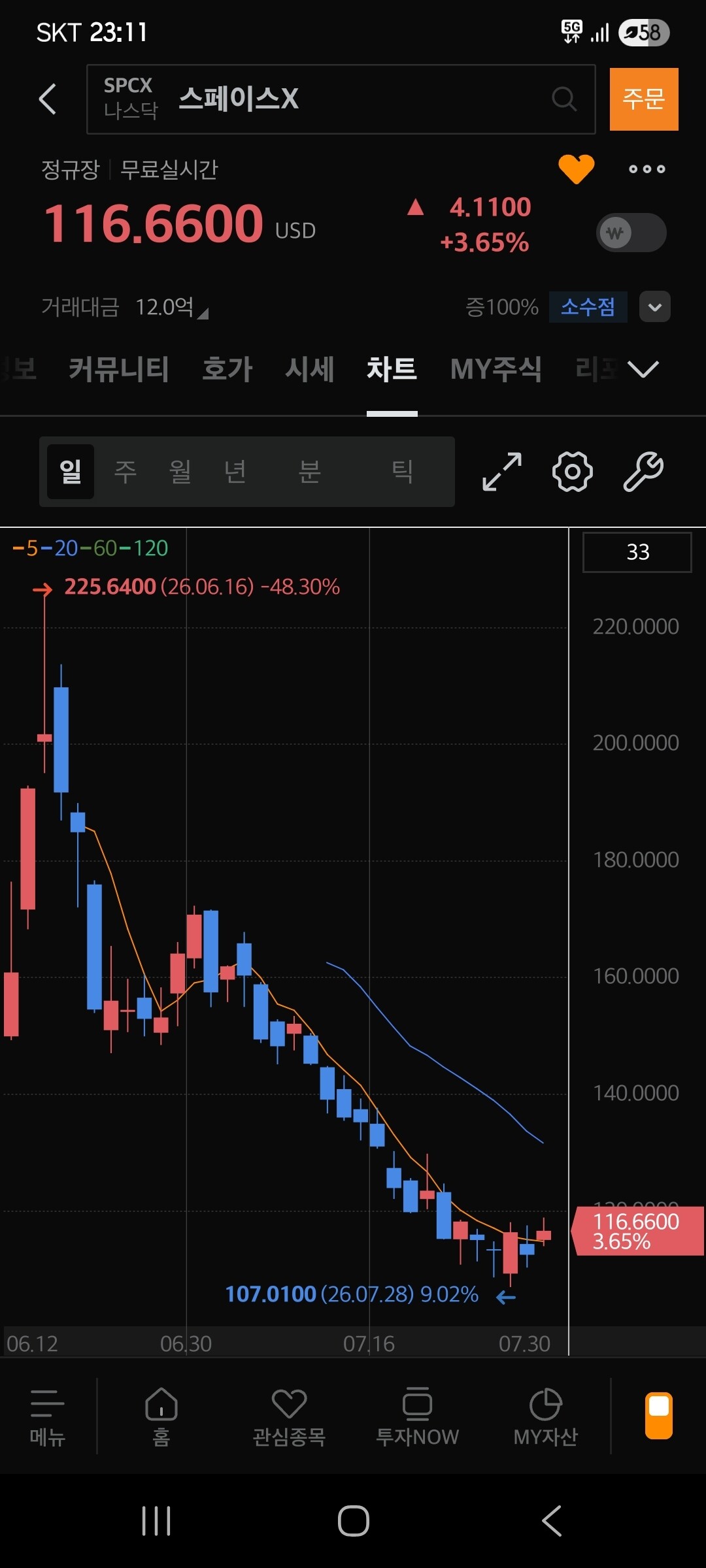The height and width of the screenshot is (1568, 706).
Task: Expand the chart to fullscreen
Action: pos(502,471)
